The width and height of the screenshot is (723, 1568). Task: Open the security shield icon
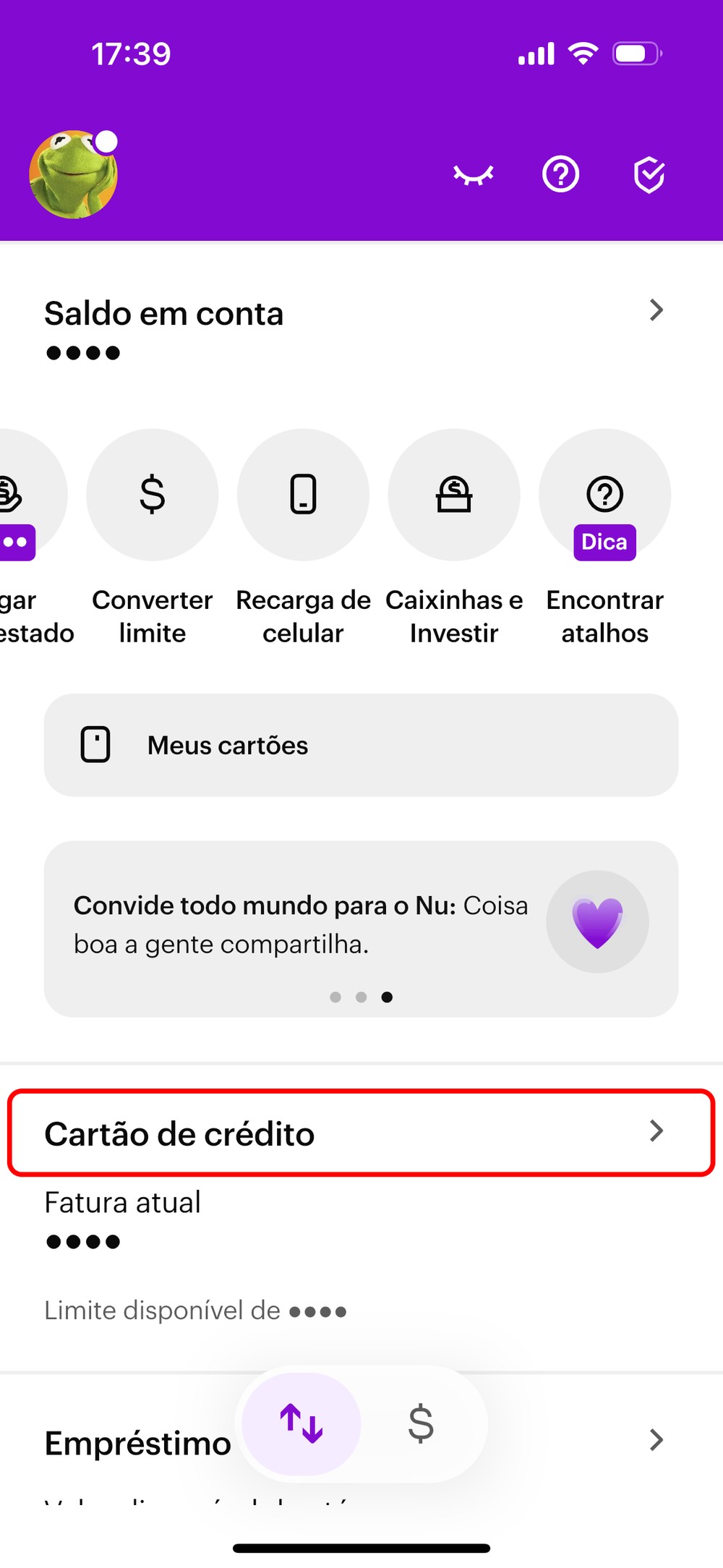coord(649,175)
